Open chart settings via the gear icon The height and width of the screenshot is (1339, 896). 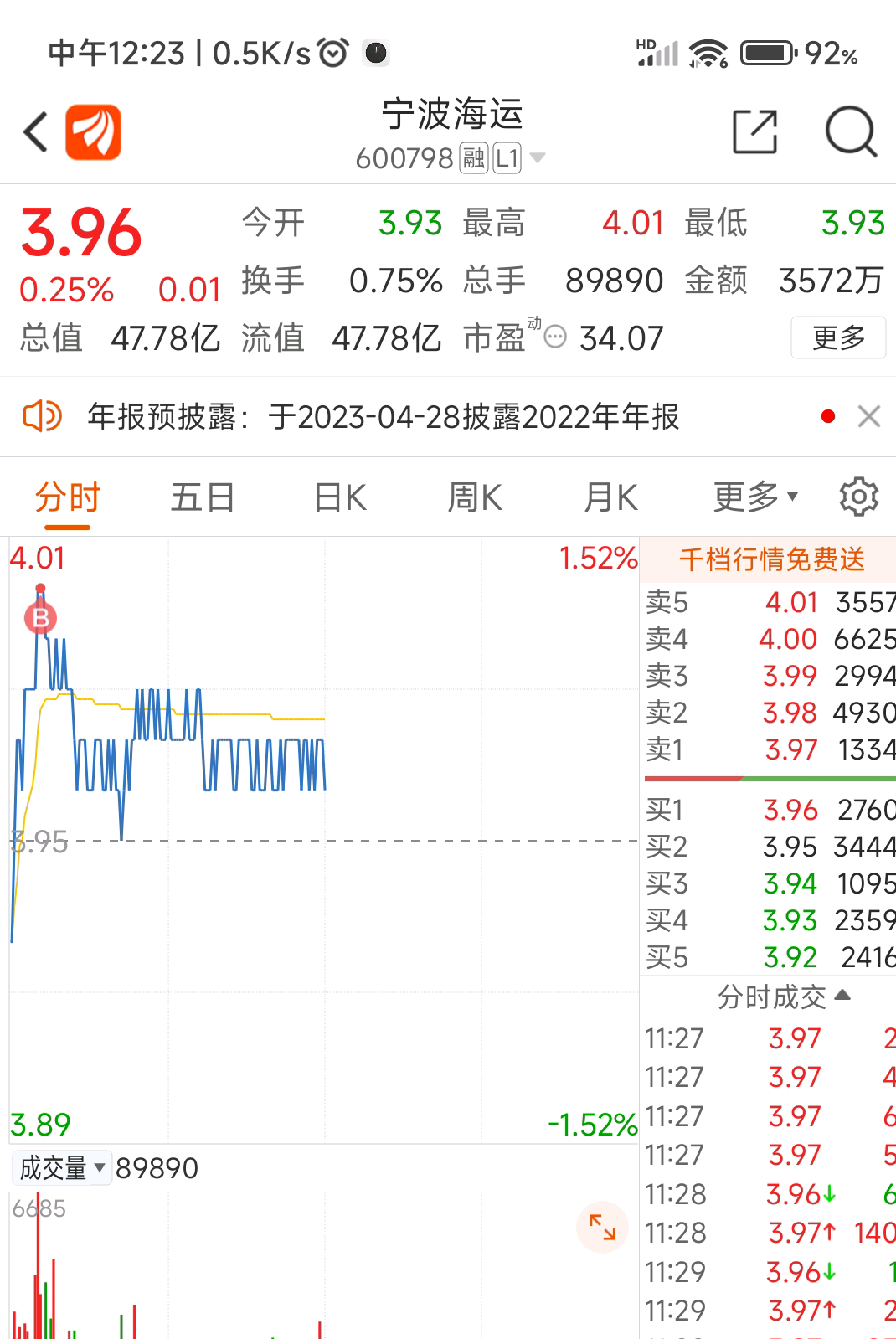click(859, 496)
